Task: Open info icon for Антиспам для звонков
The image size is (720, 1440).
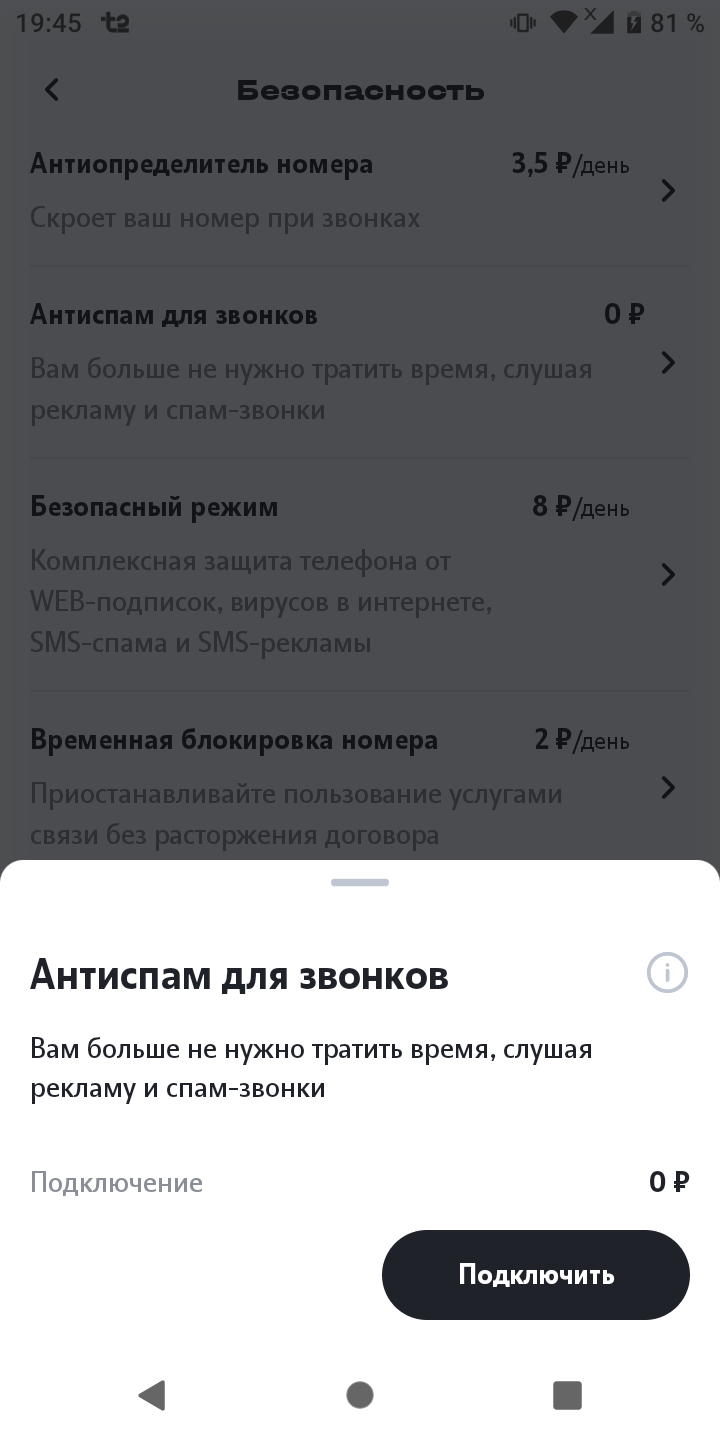Action: [667, 972]
